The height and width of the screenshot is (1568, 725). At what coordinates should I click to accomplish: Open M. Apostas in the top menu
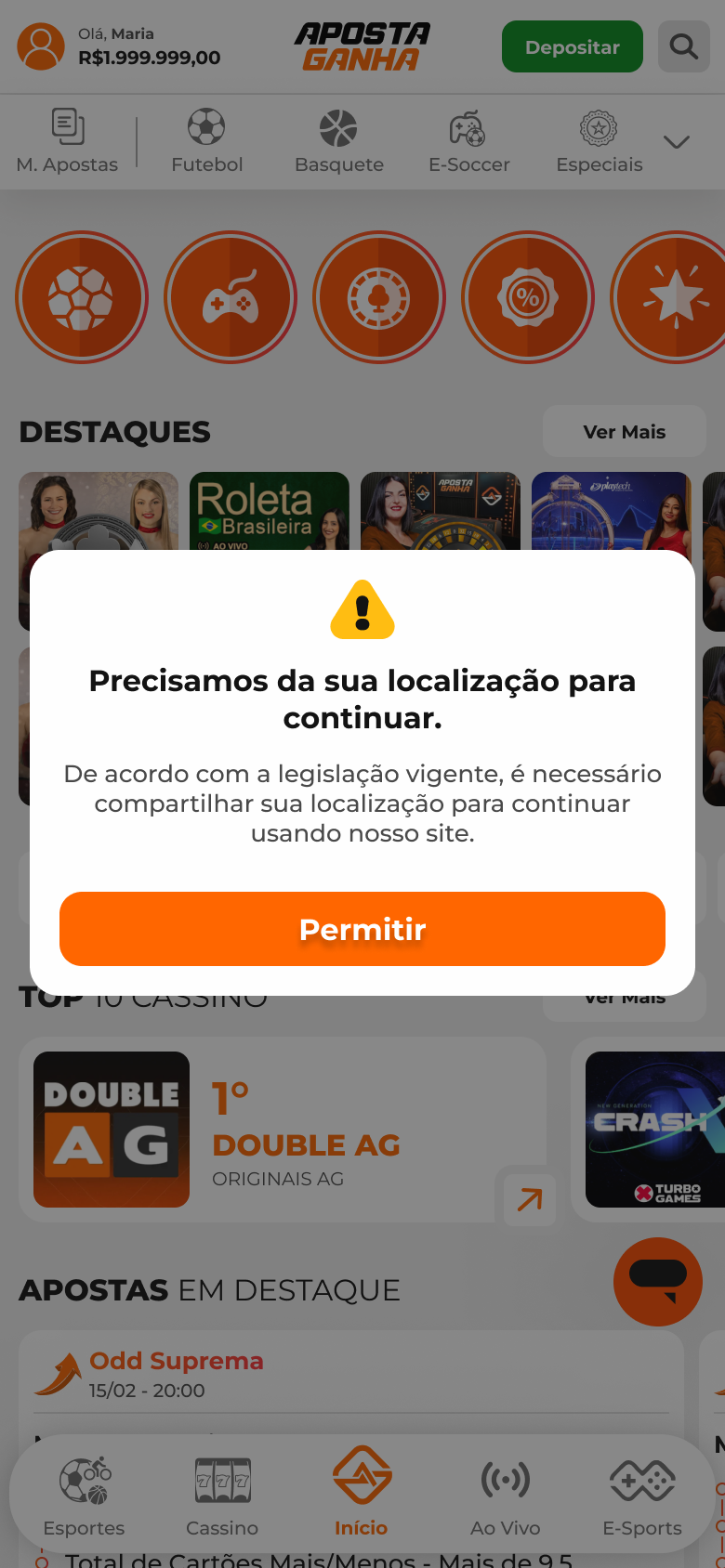[x=67, y=141]
